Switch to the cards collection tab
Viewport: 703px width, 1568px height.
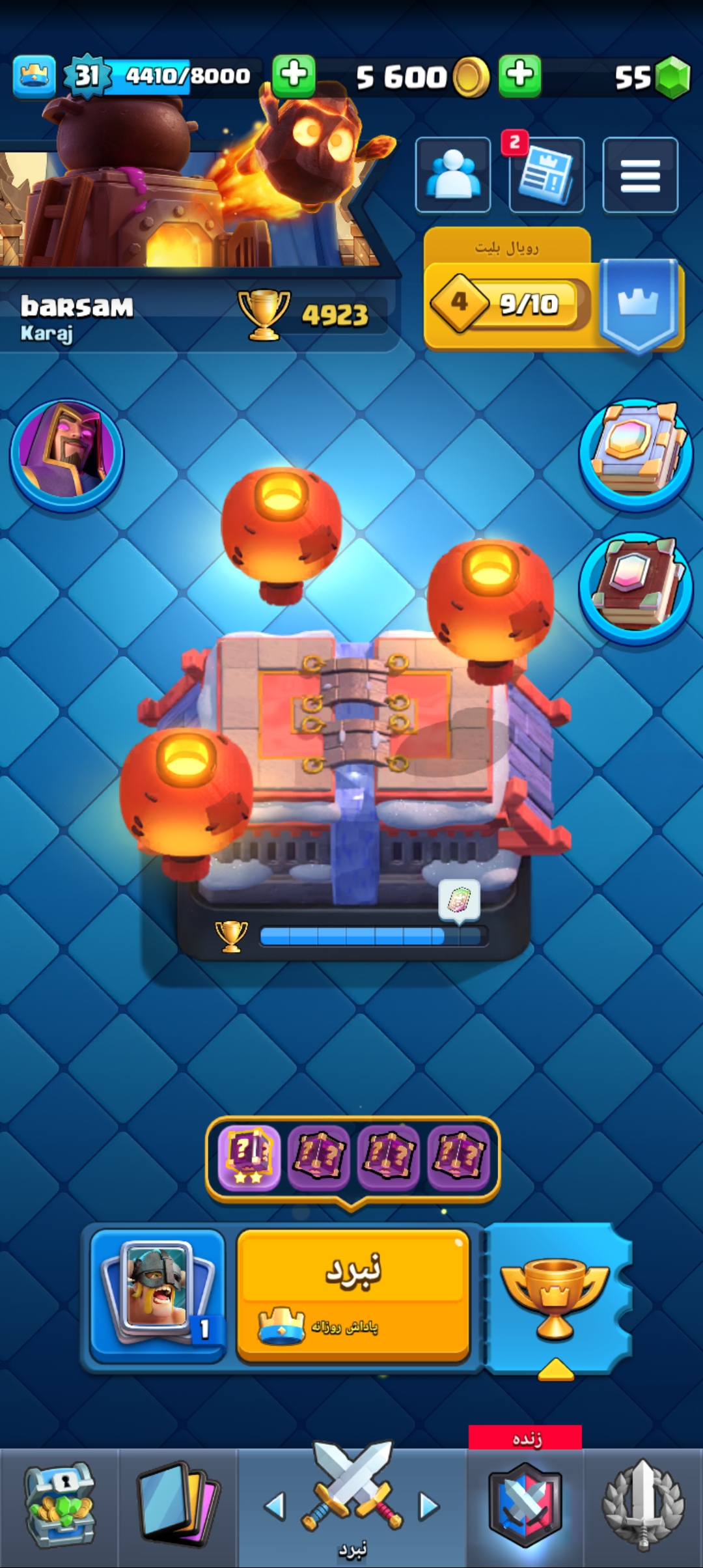click(178, 1507)
